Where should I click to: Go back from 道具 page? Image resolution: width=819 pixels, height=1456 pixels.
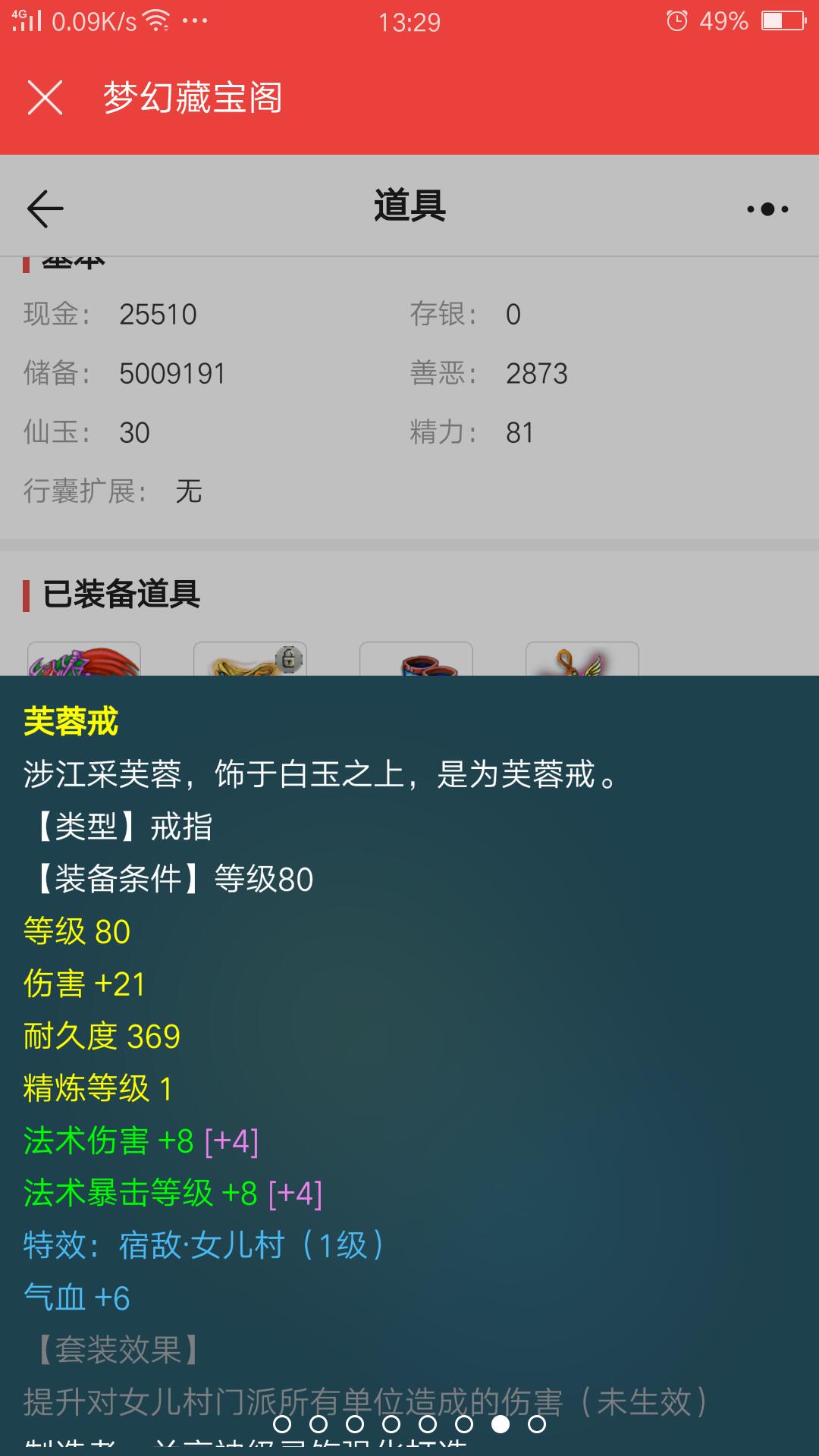[x=45, y=209]
